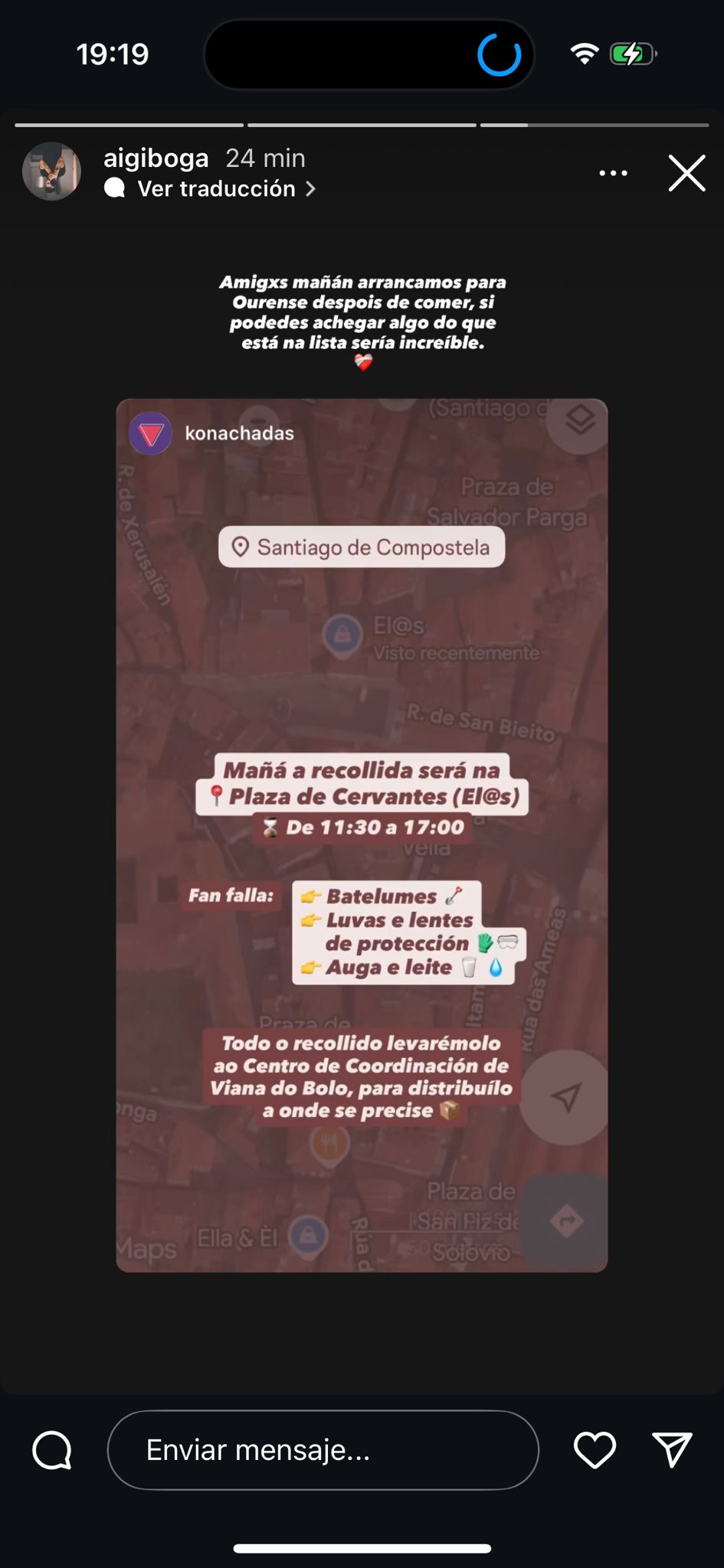The height and width of the screenshot is (1568, 724).
Task: Like this story with the heart
Action: pos(595,1450)
